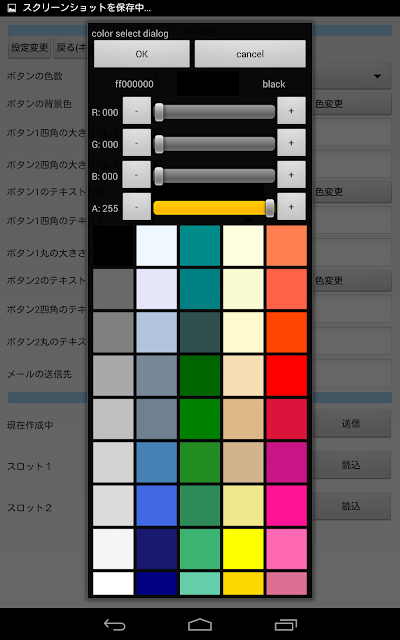This screenshot has width=400, height=640.
Task: Select the pure white swatch
Action: click(113, 583)
